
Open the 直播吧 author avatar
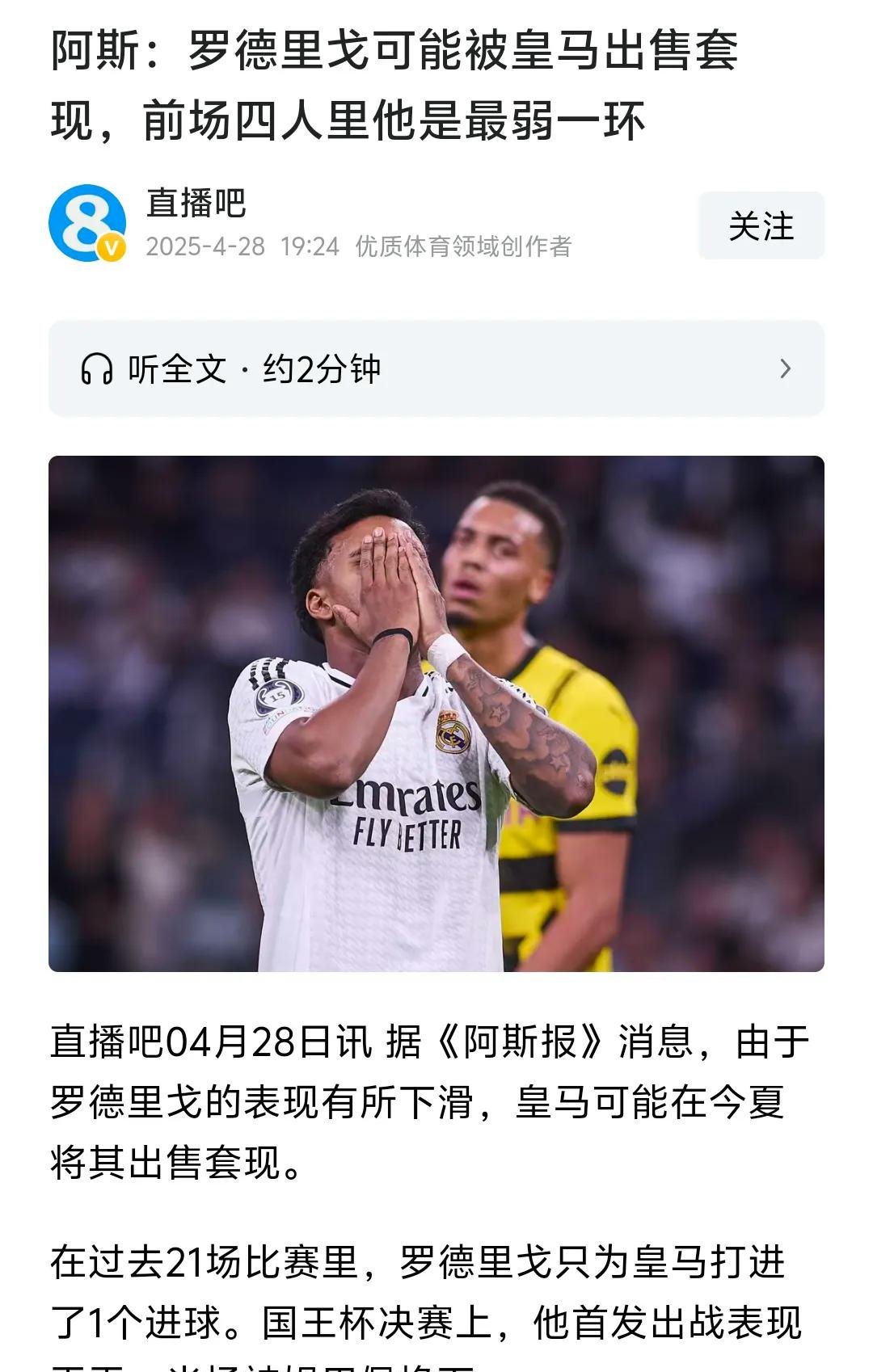pyautogui.click(x=87, y=223)
